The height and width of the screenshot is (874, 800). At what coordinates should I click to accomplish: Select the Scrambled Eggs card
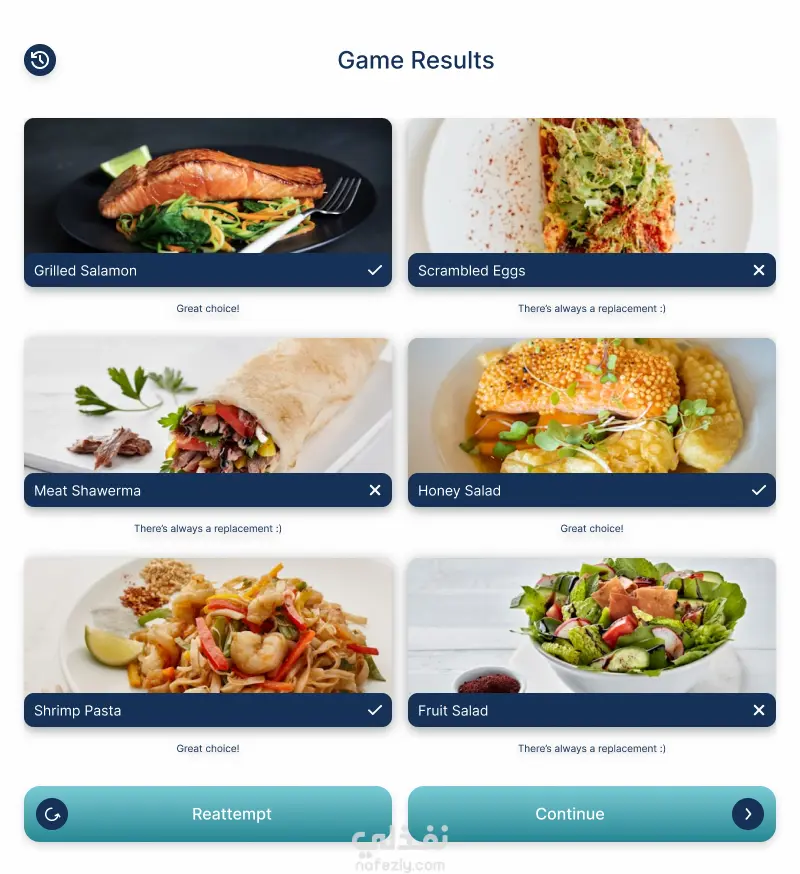pyautogui.click(x=592, y=202)
